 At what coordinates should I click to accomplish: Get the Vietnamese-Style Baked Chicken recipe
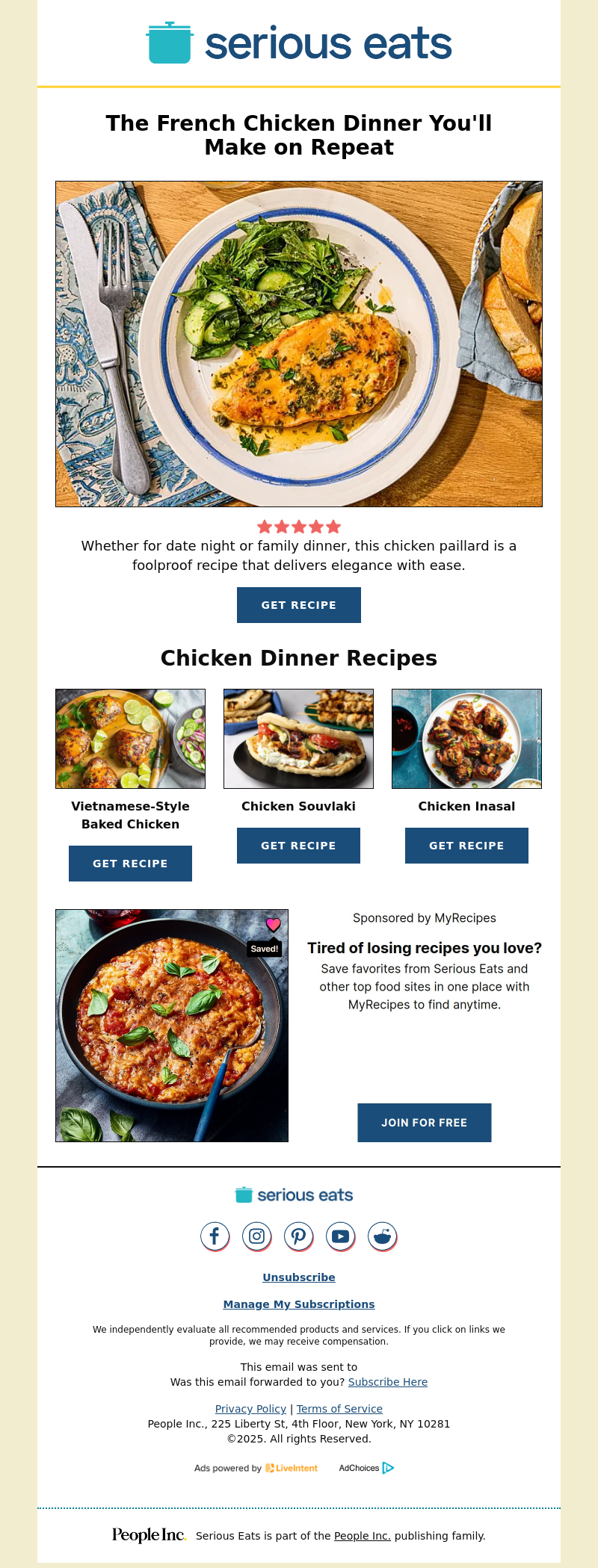[x=130, y=864]
